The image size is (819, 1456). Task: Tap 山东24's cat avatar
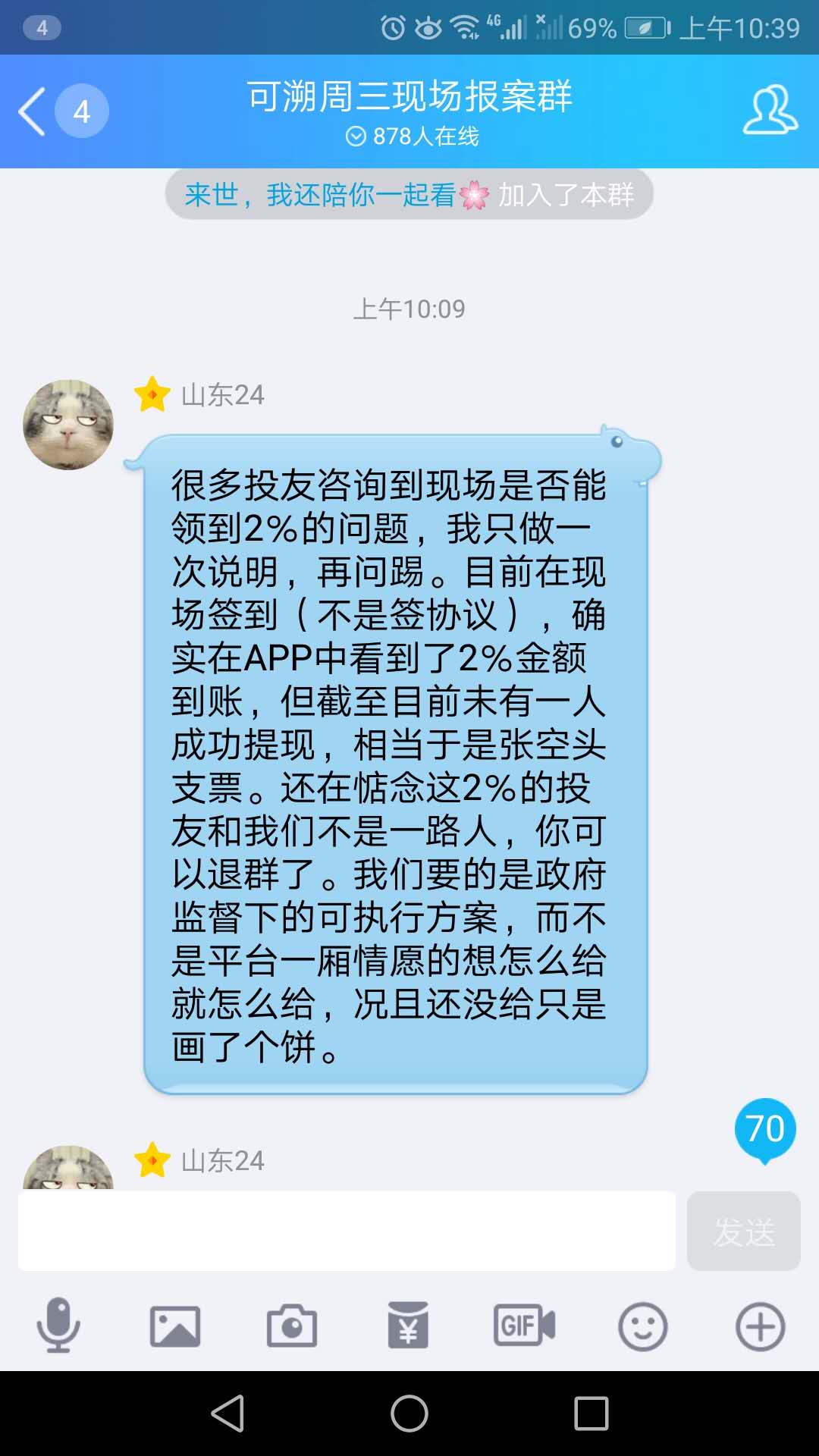pyautogui.click(x=68, y=425)
